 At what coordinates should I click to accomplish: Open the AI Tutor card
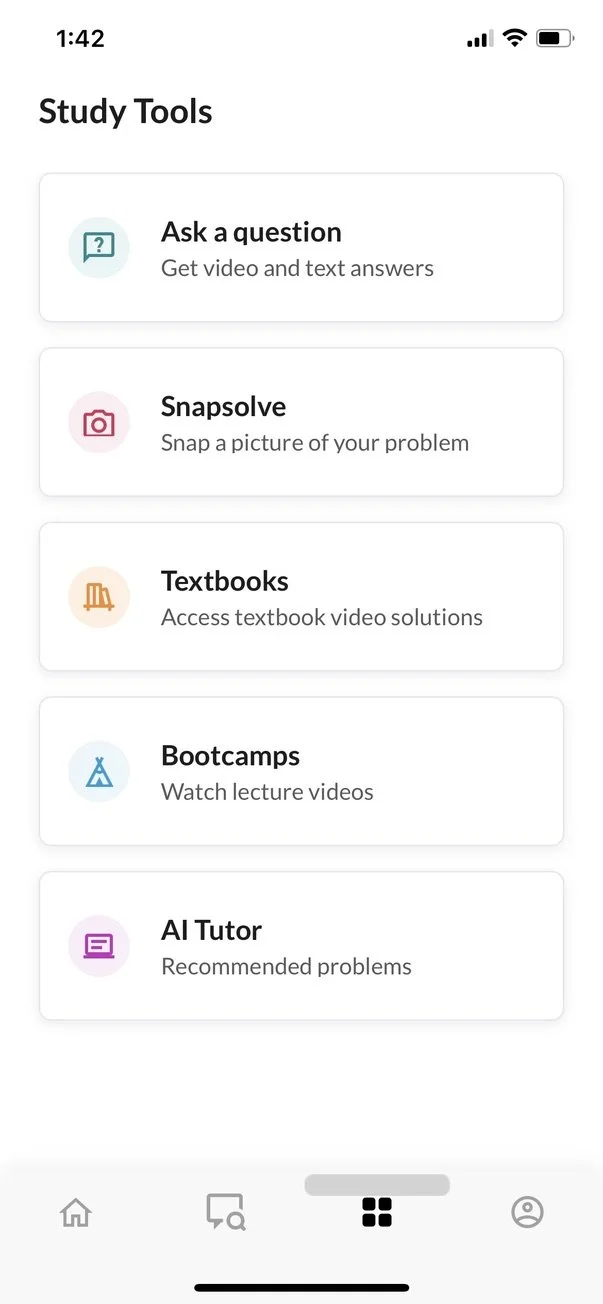[x=301, y=946]
